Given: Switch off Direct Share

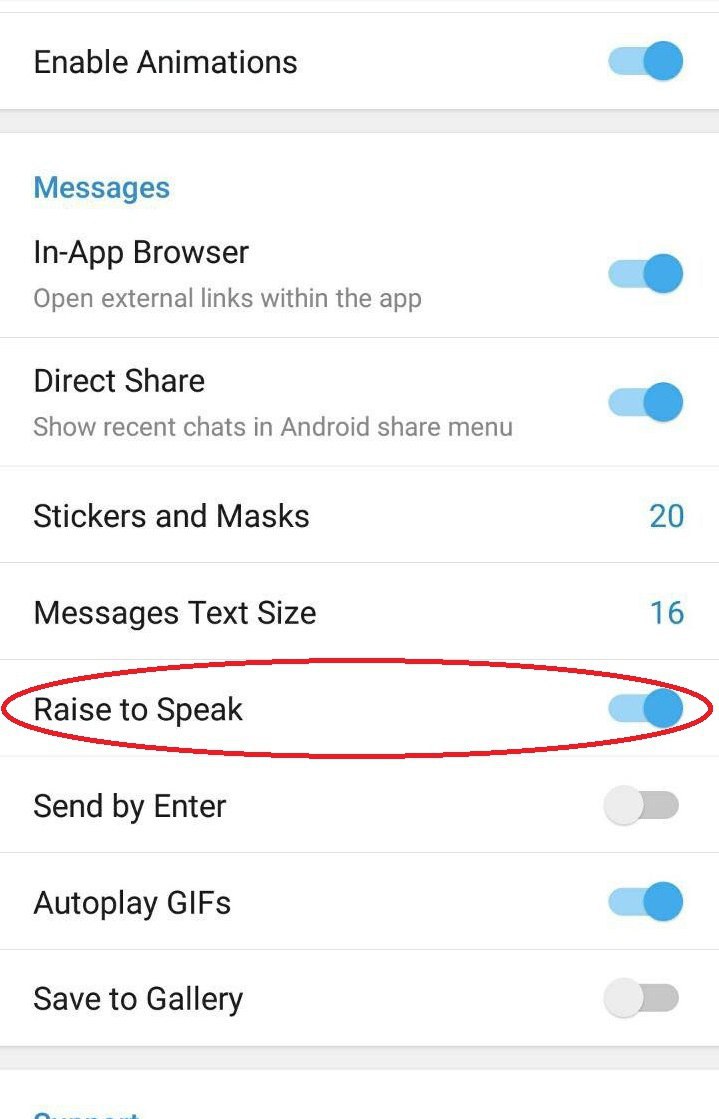Looking at the screenshot, I should tap(645, 402).
